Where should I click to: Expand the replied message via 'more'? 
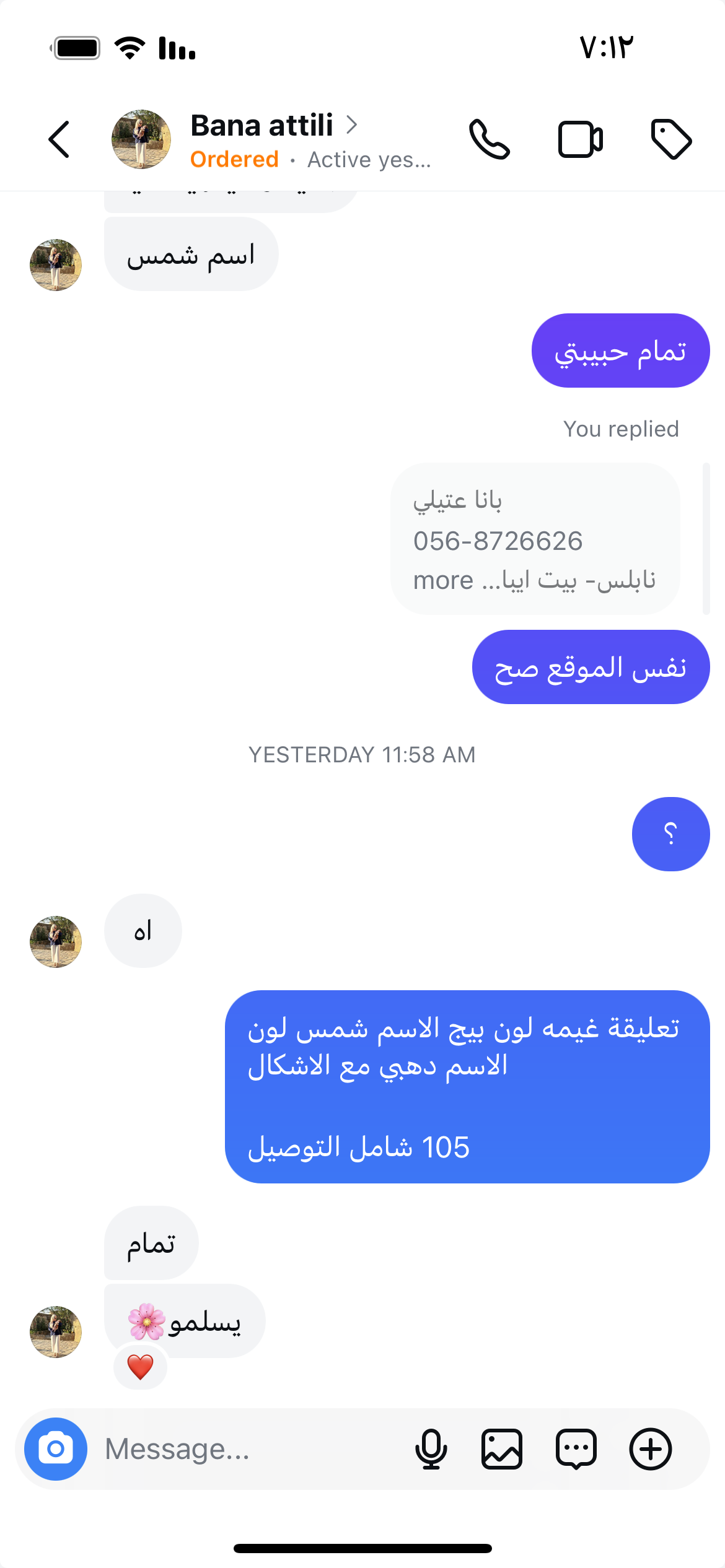point(444,581)
